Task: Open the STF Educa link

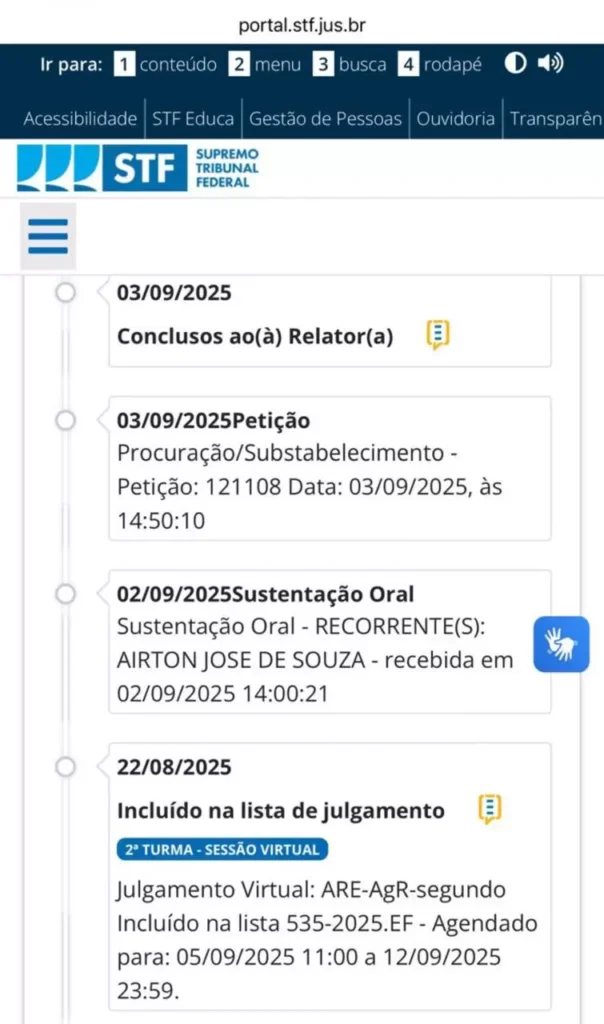Action: tap(193, 118)
